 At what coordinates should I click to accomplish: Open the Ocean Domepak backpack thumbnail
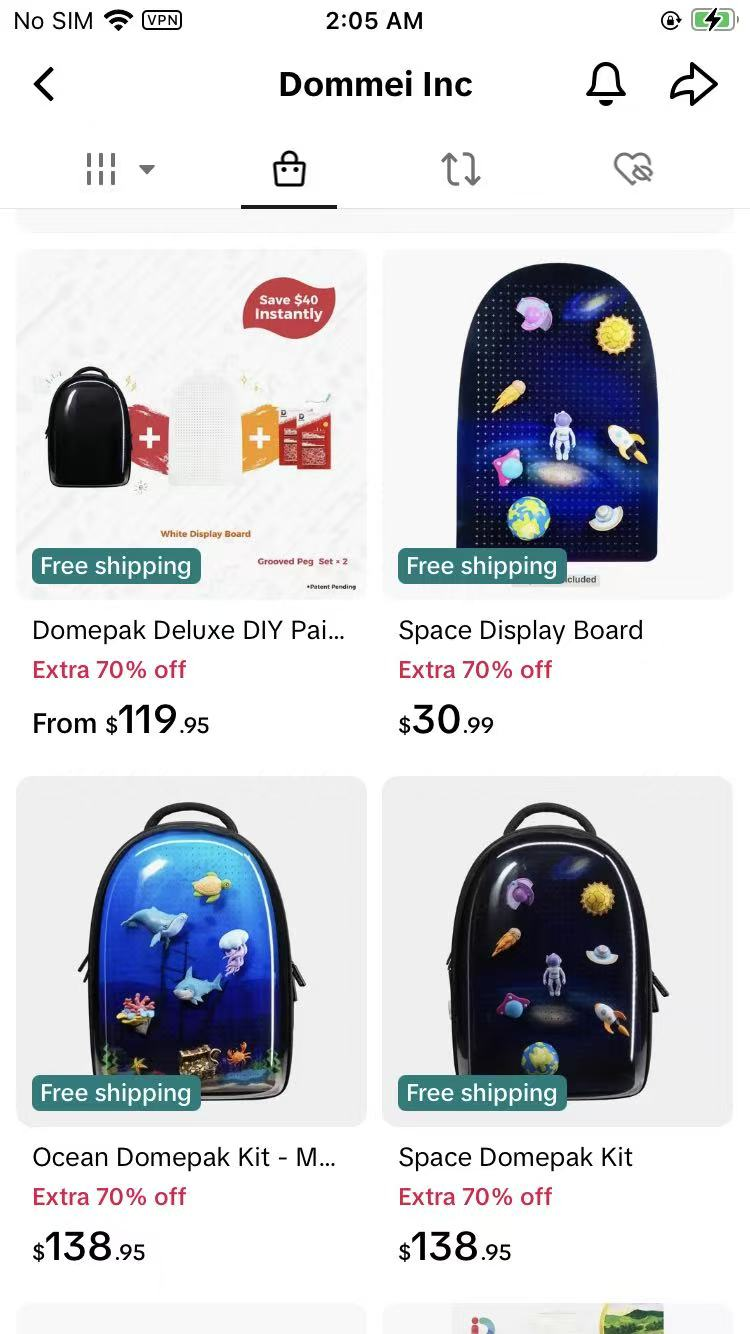[x=191, y=950]
